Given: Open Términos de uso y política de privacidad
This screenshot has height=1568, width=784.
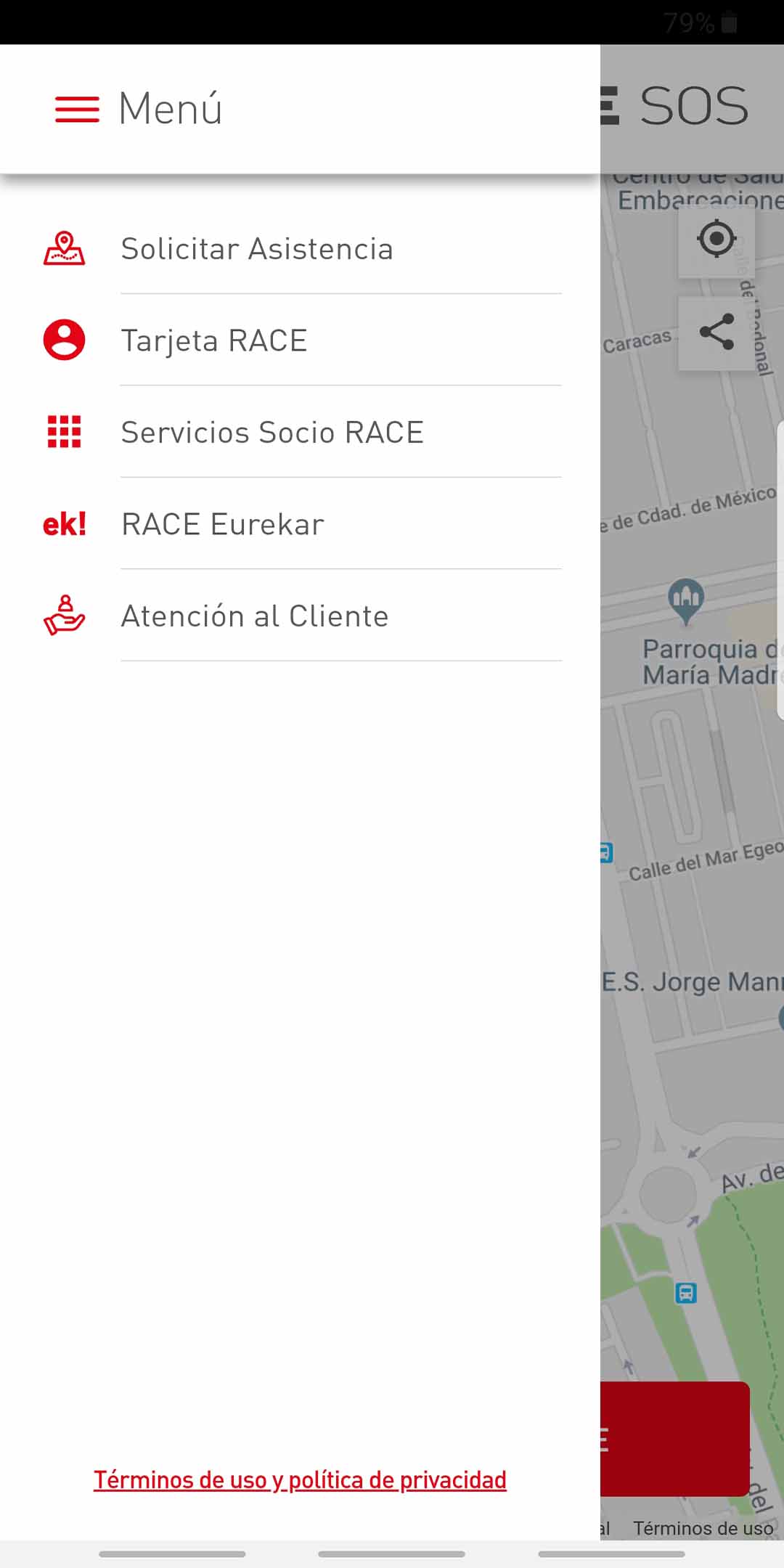Looking at the screenshot, I should point(300,1479).
